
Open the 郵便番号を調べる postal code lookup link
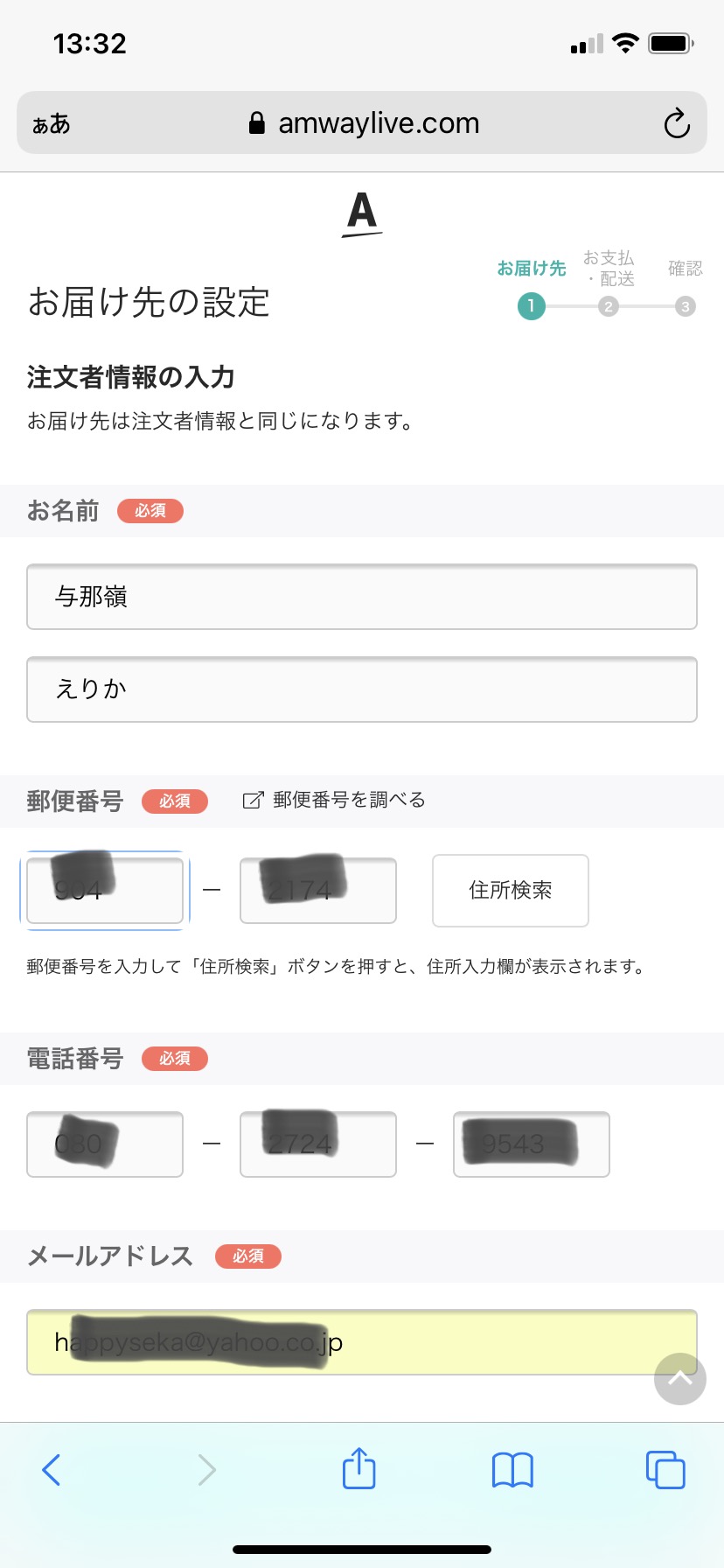click(335, 800)
